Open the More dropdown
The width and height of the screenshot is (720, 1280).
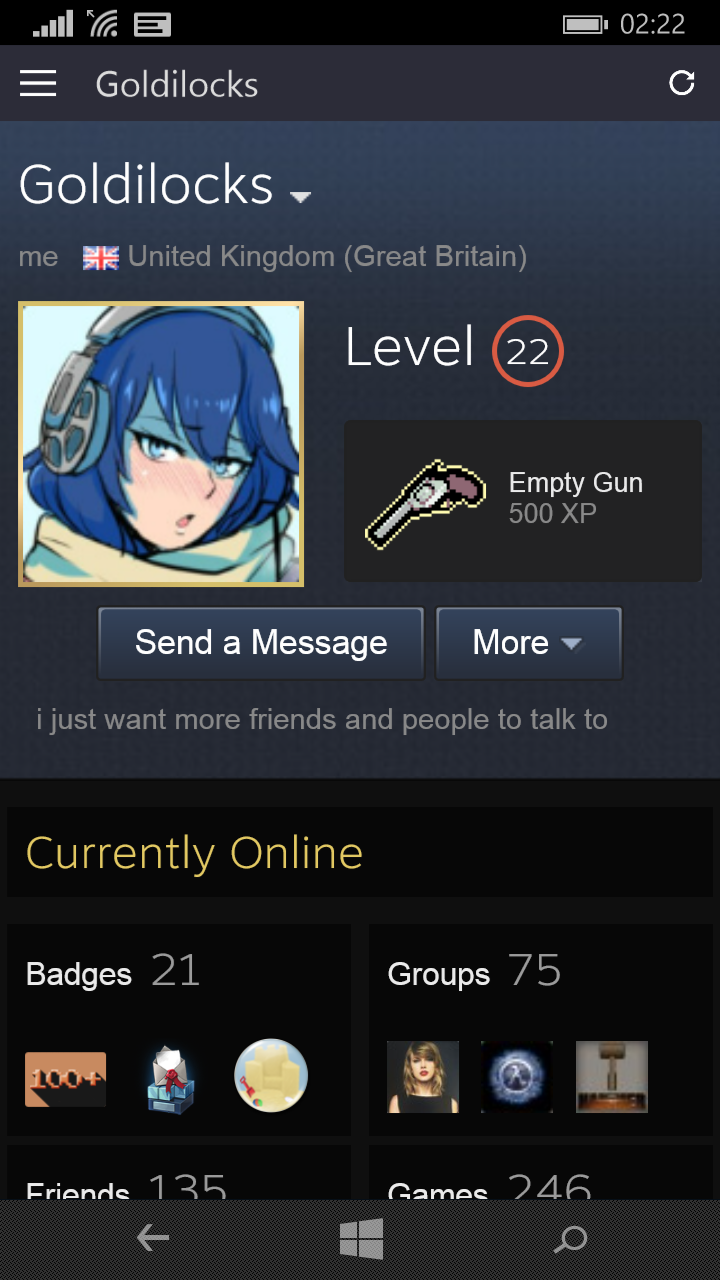click(x=529, y=643)
